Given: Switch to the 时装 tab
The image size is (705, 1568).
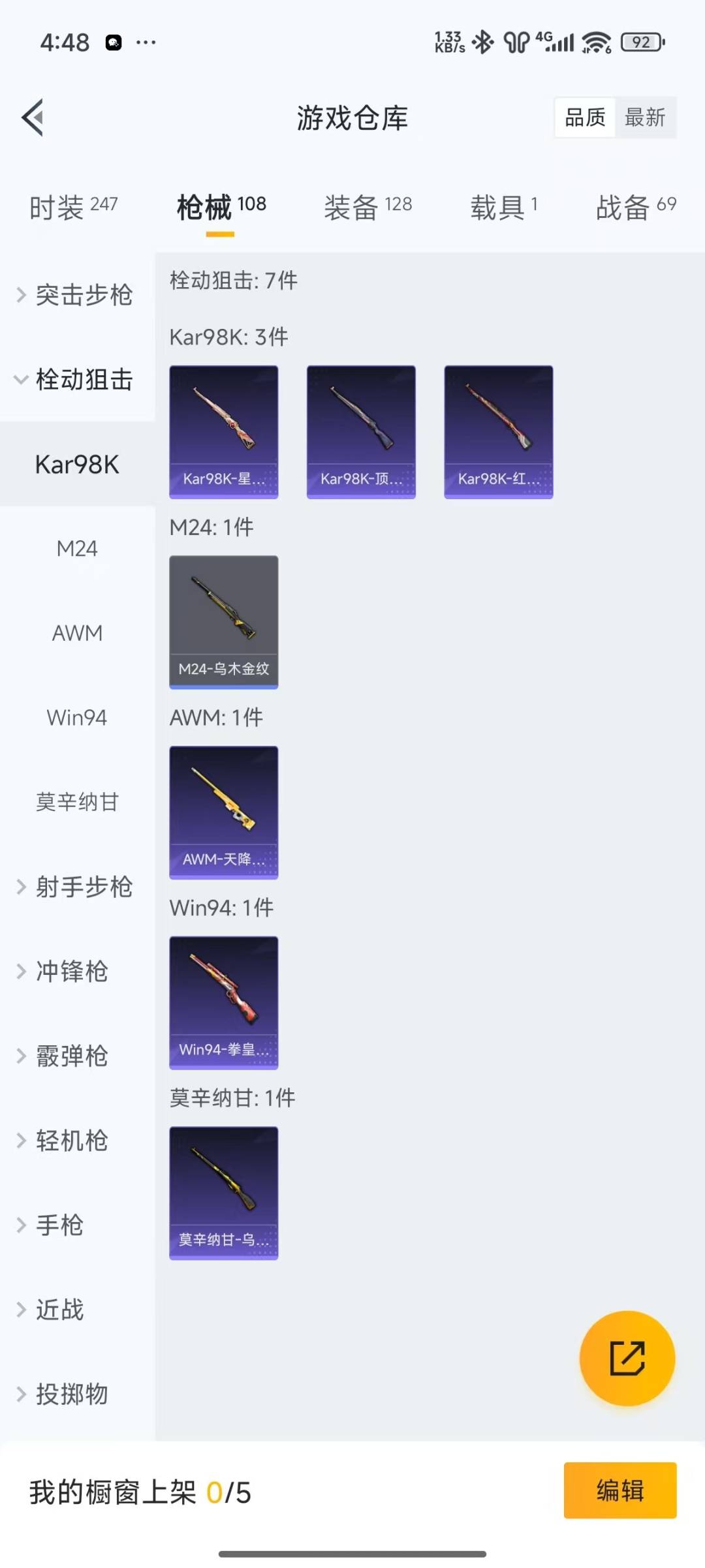Looking at the screenshot, I should [73, 208].
